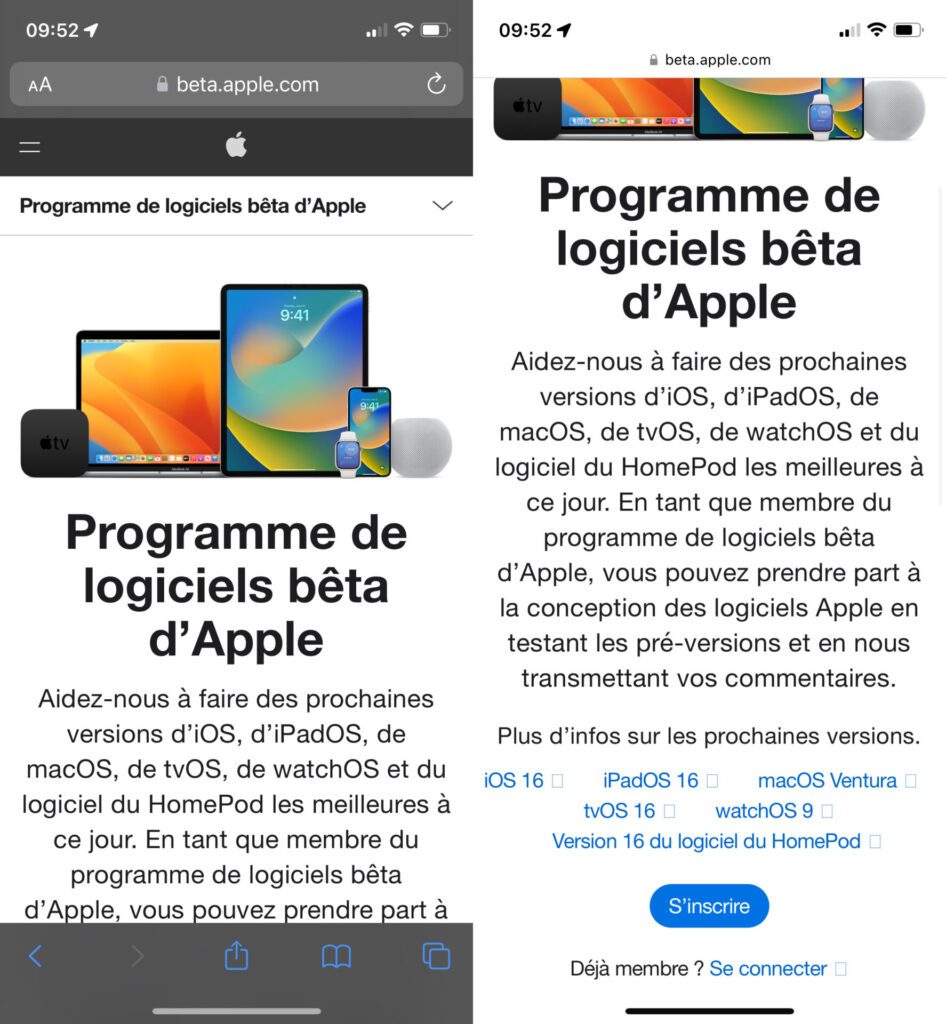Screen dimensions: 946x1024
Task: Tap the Apple logo in the site header
Action: click(x=236, y=146)
